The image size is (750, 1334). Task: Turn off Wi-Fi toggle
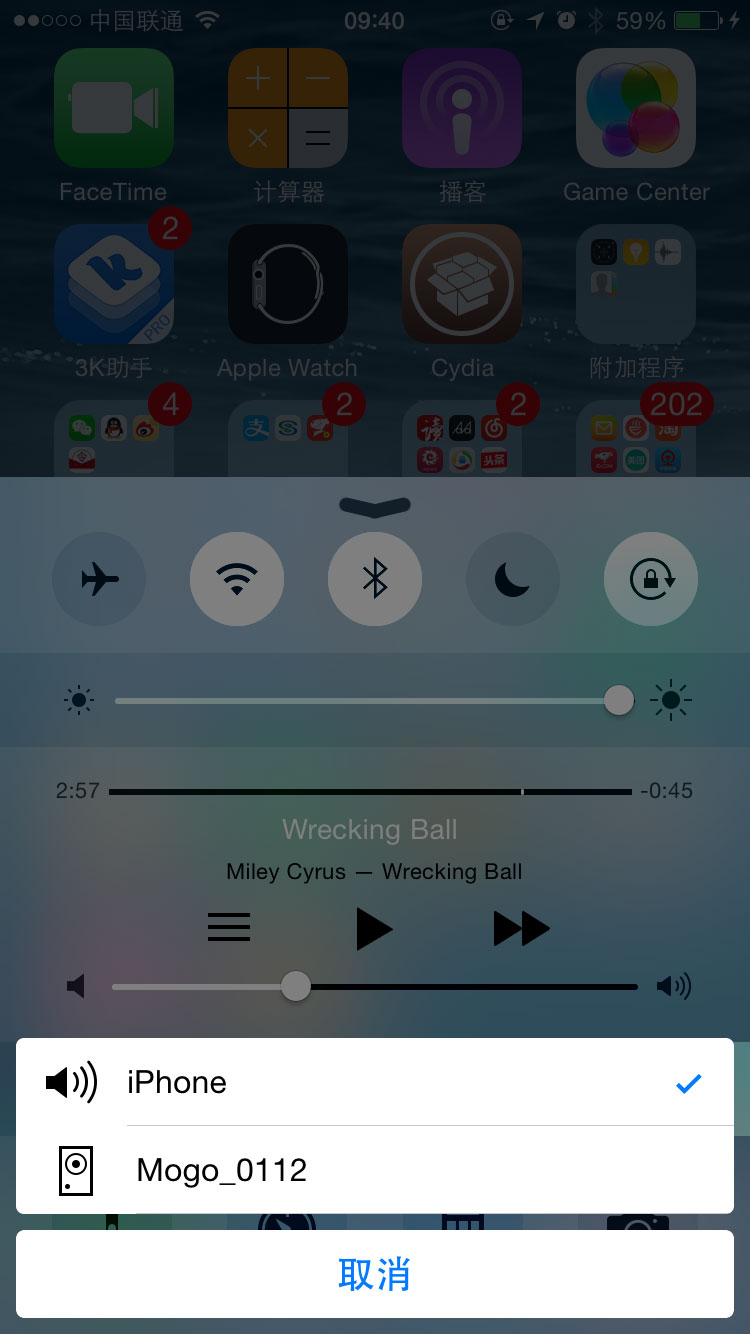[237, 579]
